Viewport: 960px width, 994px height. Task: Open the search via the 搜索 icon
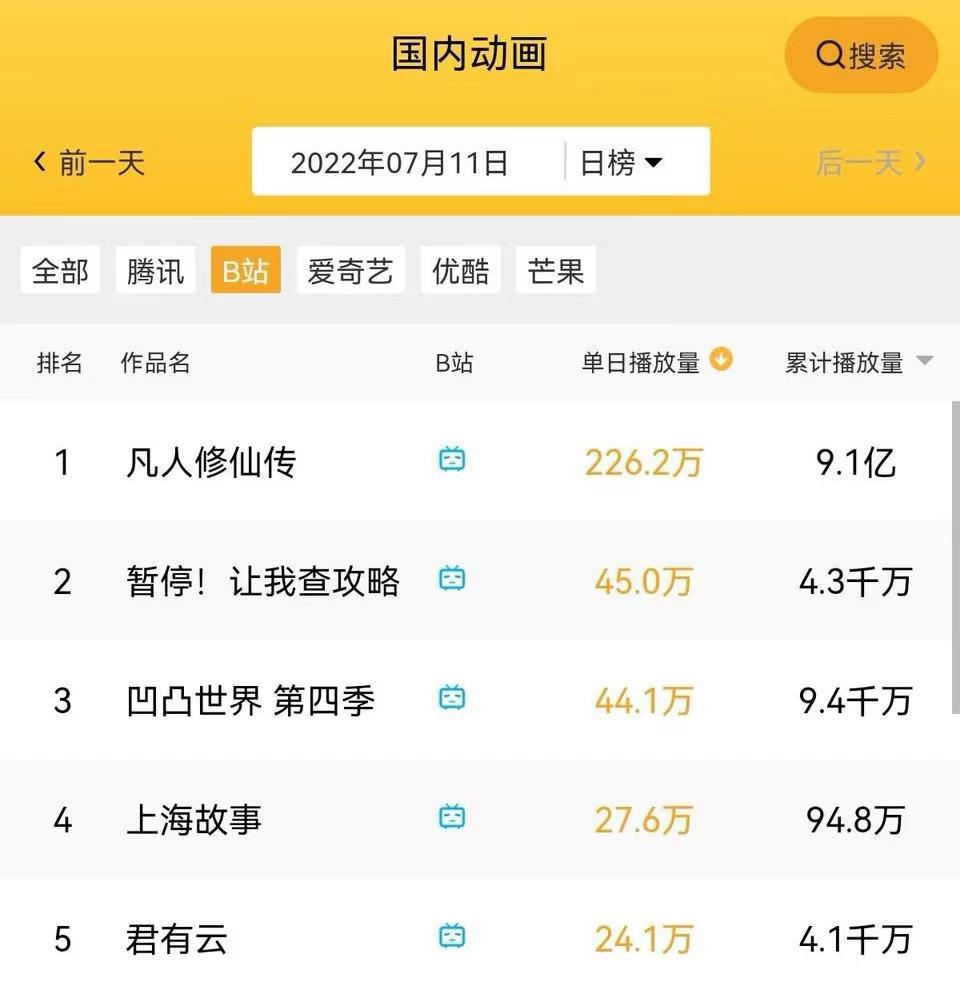pyautogui.click(x=860, y=55)
